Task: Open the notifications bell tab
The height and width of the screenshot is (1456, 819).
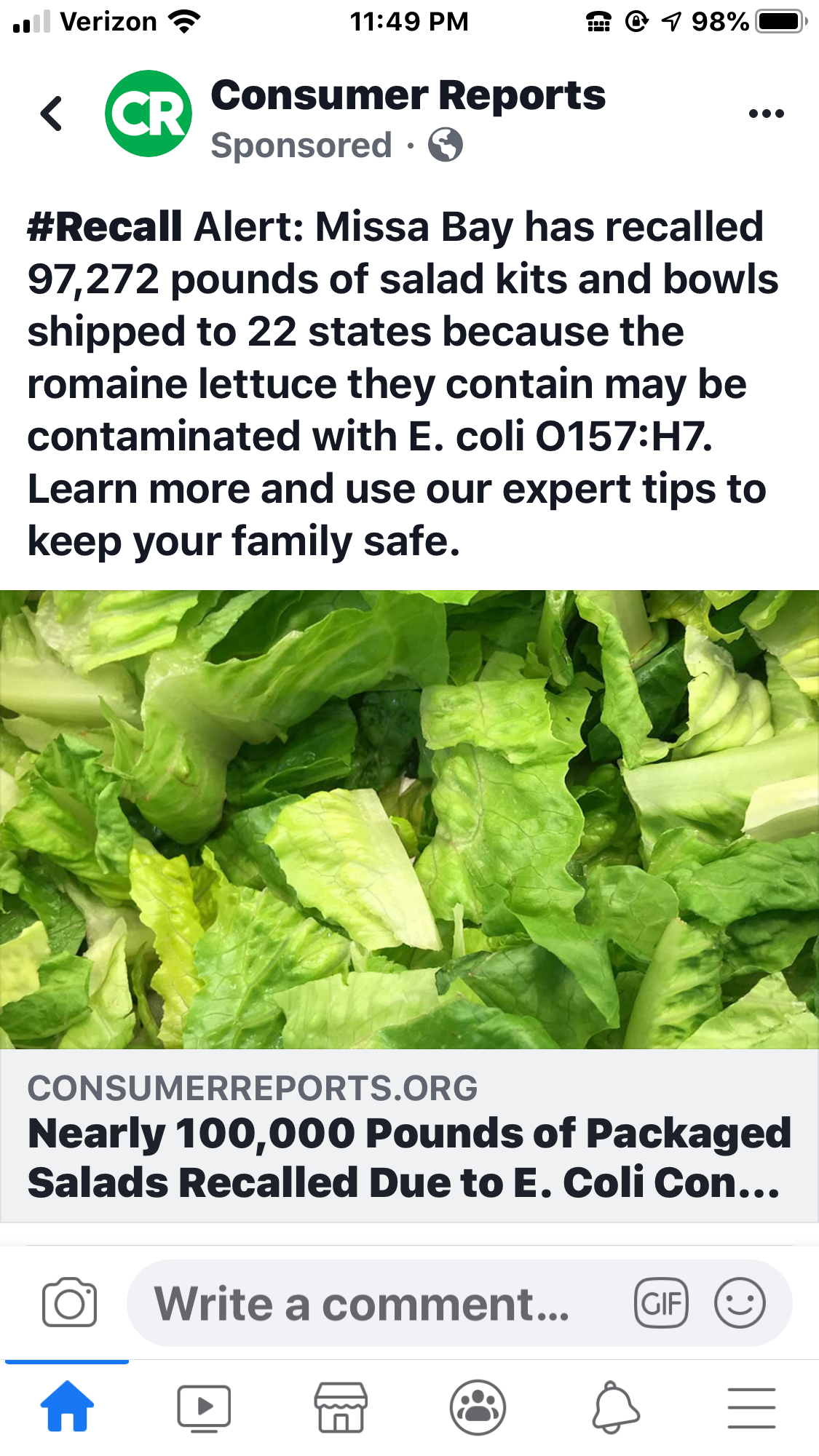Action: tap(615, 1407)
